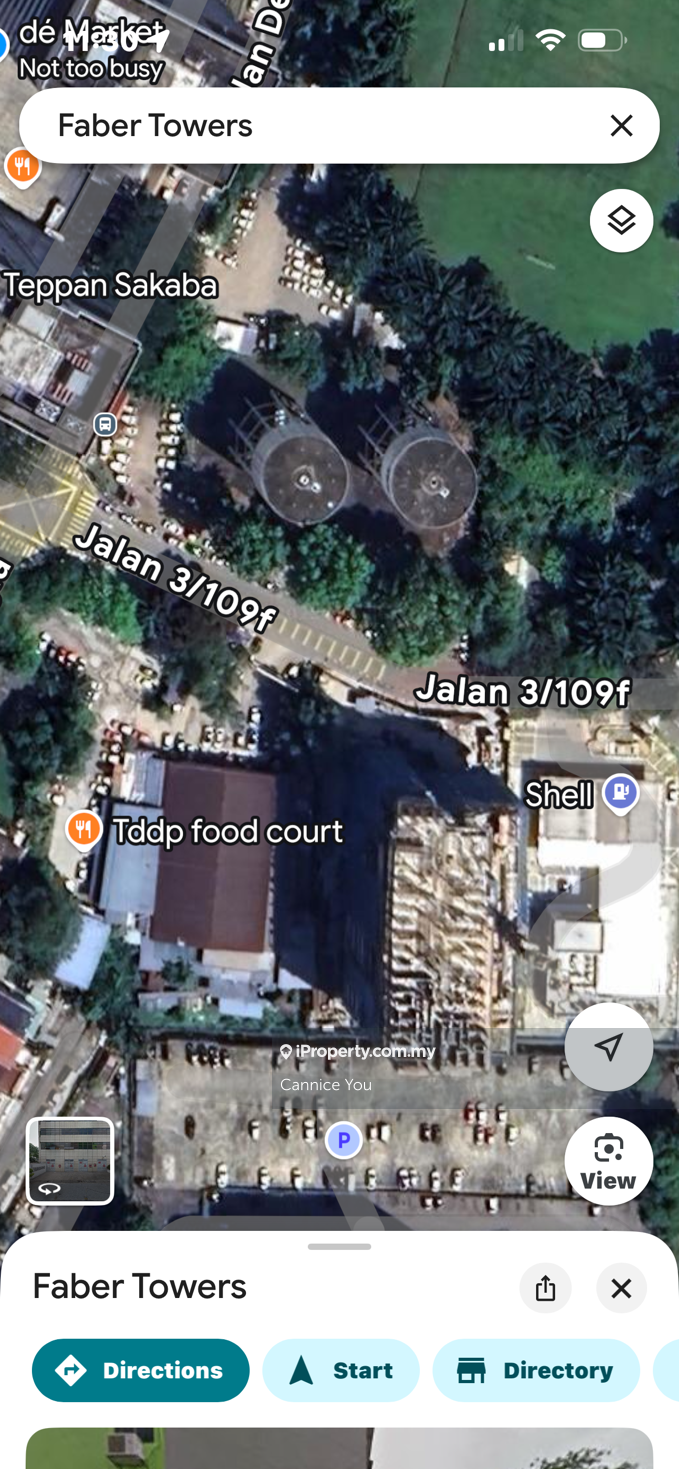The height and width of the screenshot is (1469, 679).
Task: Open the Directory chip
Action: pos(536,1370)
